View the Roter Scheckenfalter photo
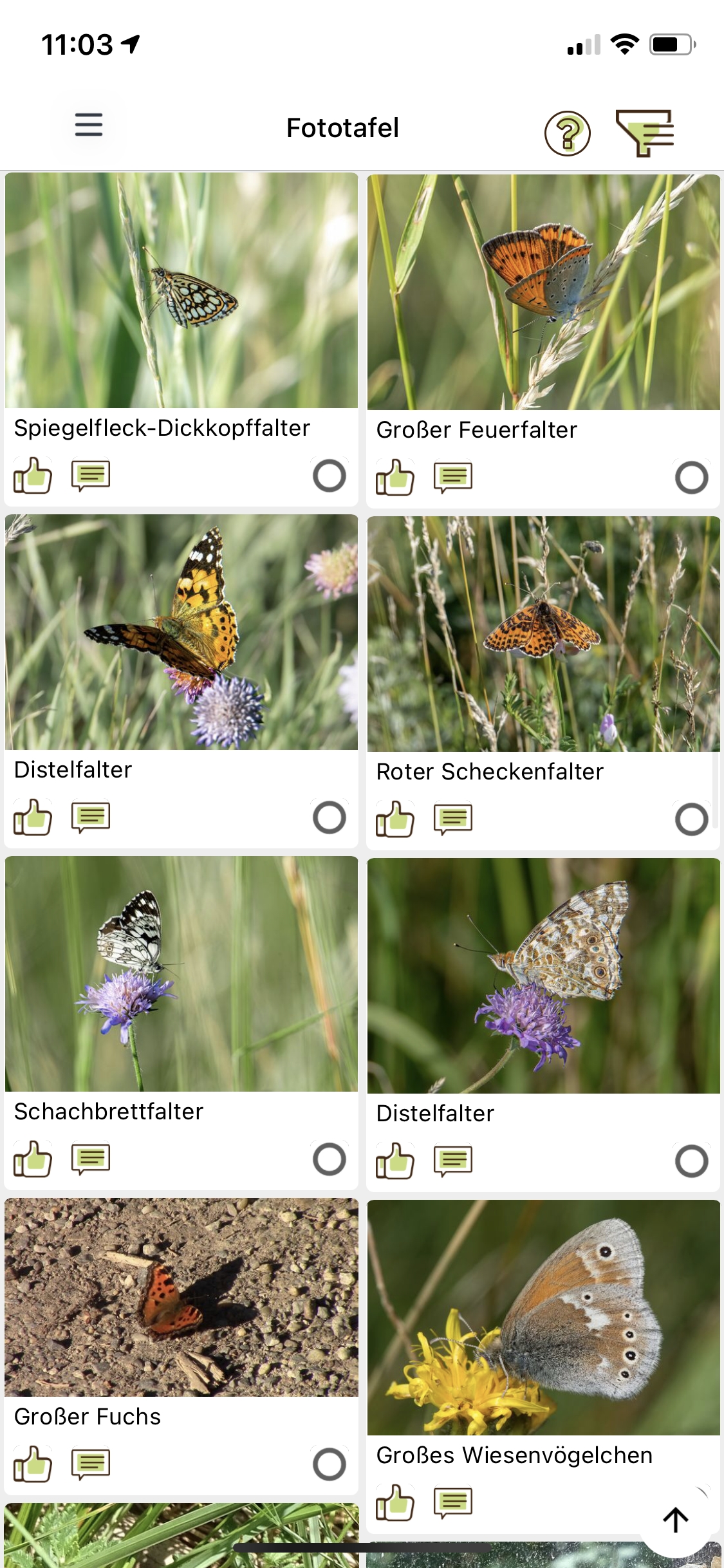Image resolution: width=724 pixels, height=1568 pixels. tap(544, 634)
